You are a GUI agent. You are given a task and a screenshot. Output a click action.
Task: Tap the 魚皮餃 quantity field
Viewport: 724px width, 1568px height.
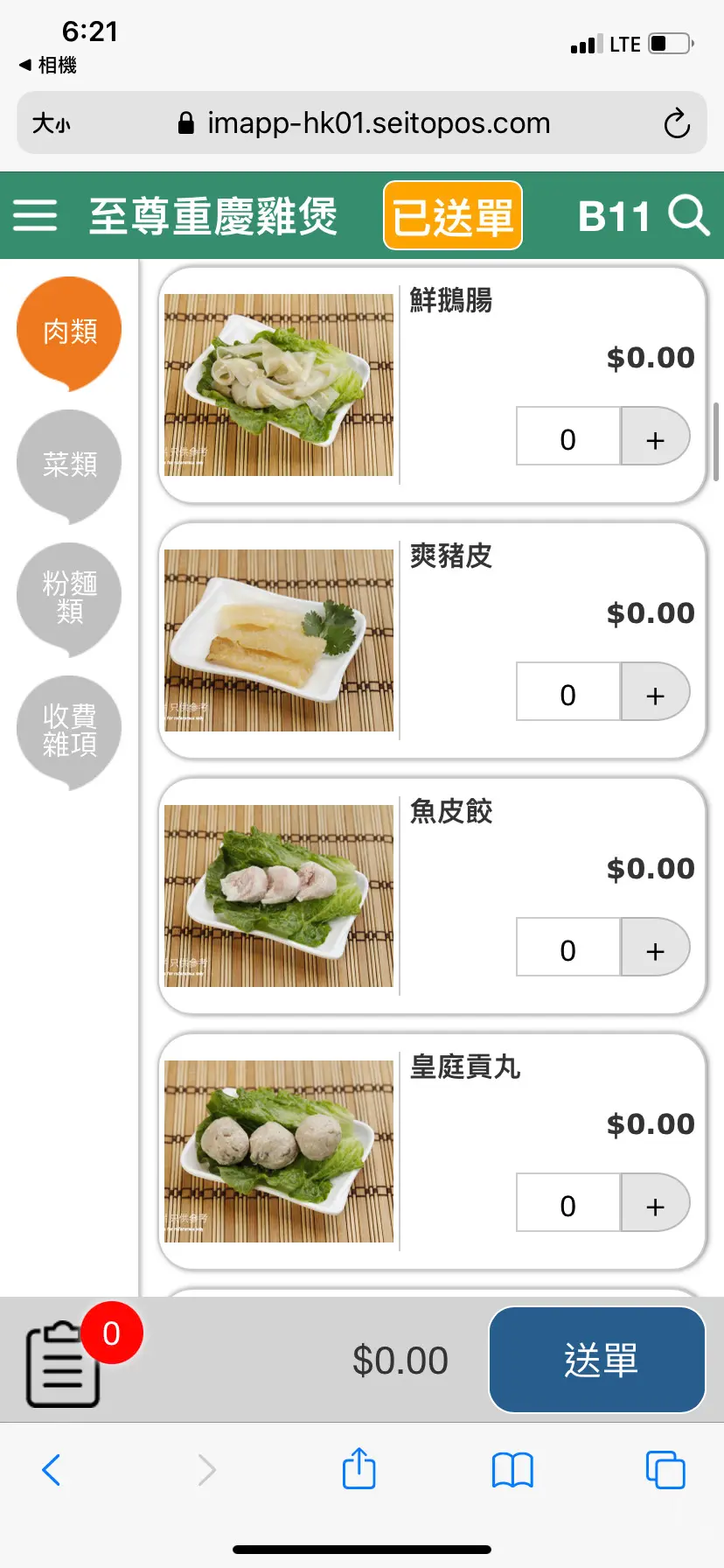568,948
